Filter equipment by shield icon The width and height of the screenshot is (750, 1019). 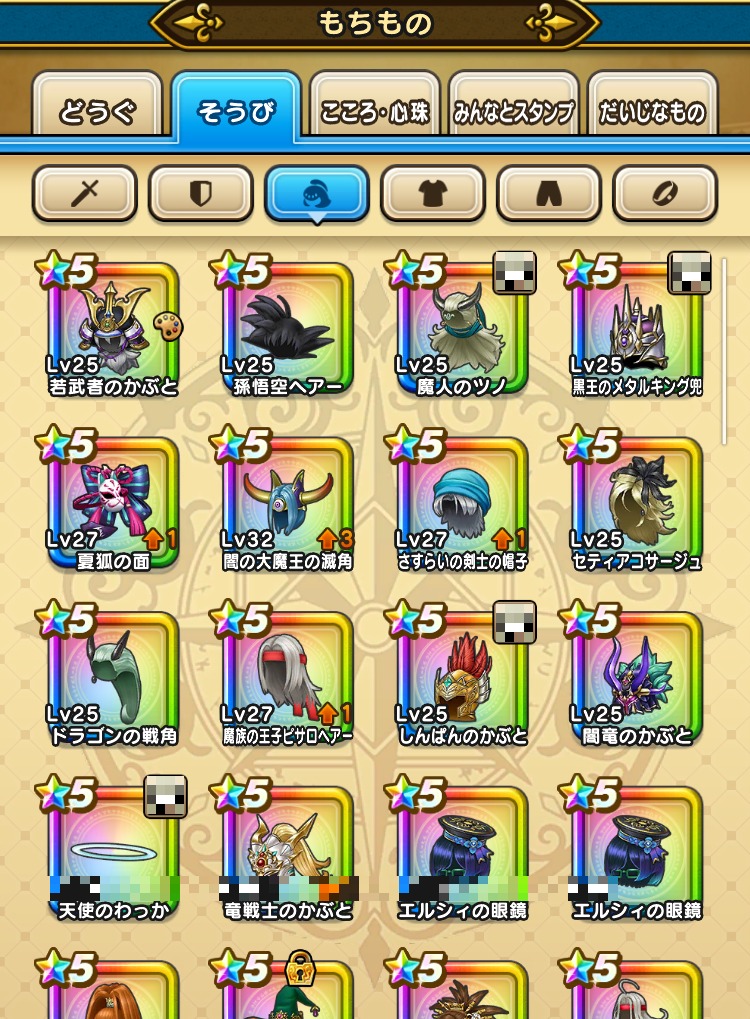201,193
